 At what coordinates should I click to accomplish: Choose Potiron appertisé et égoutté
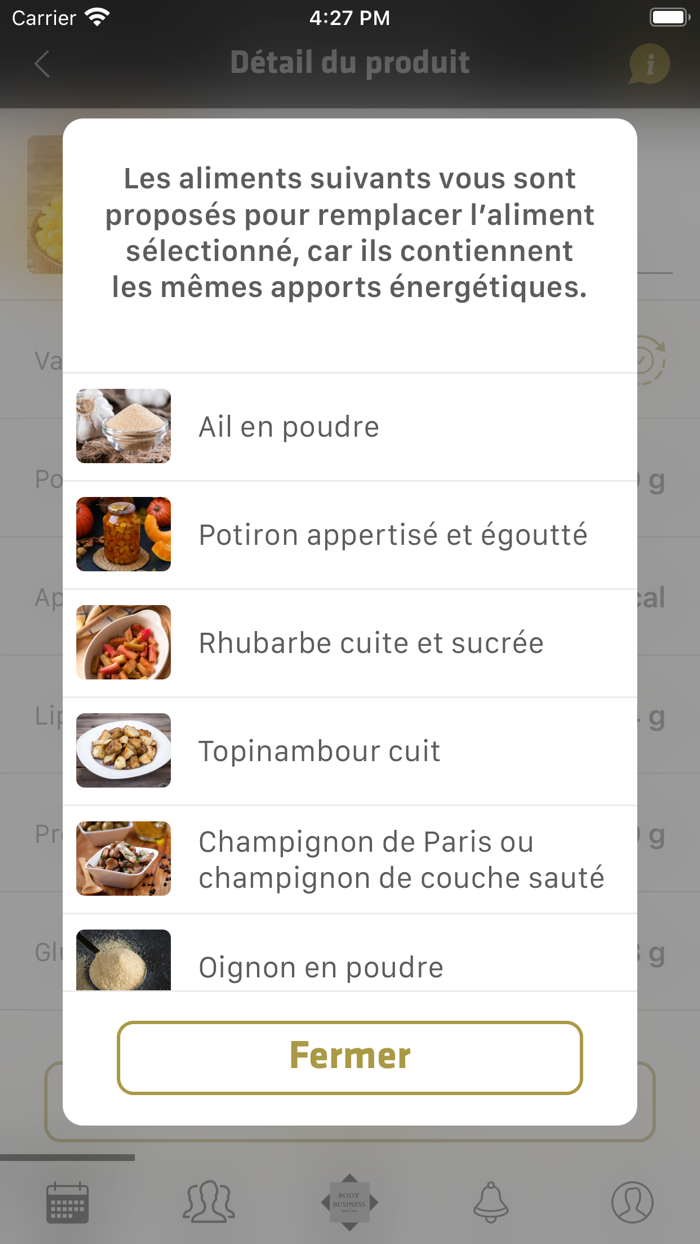coord(350,535)
